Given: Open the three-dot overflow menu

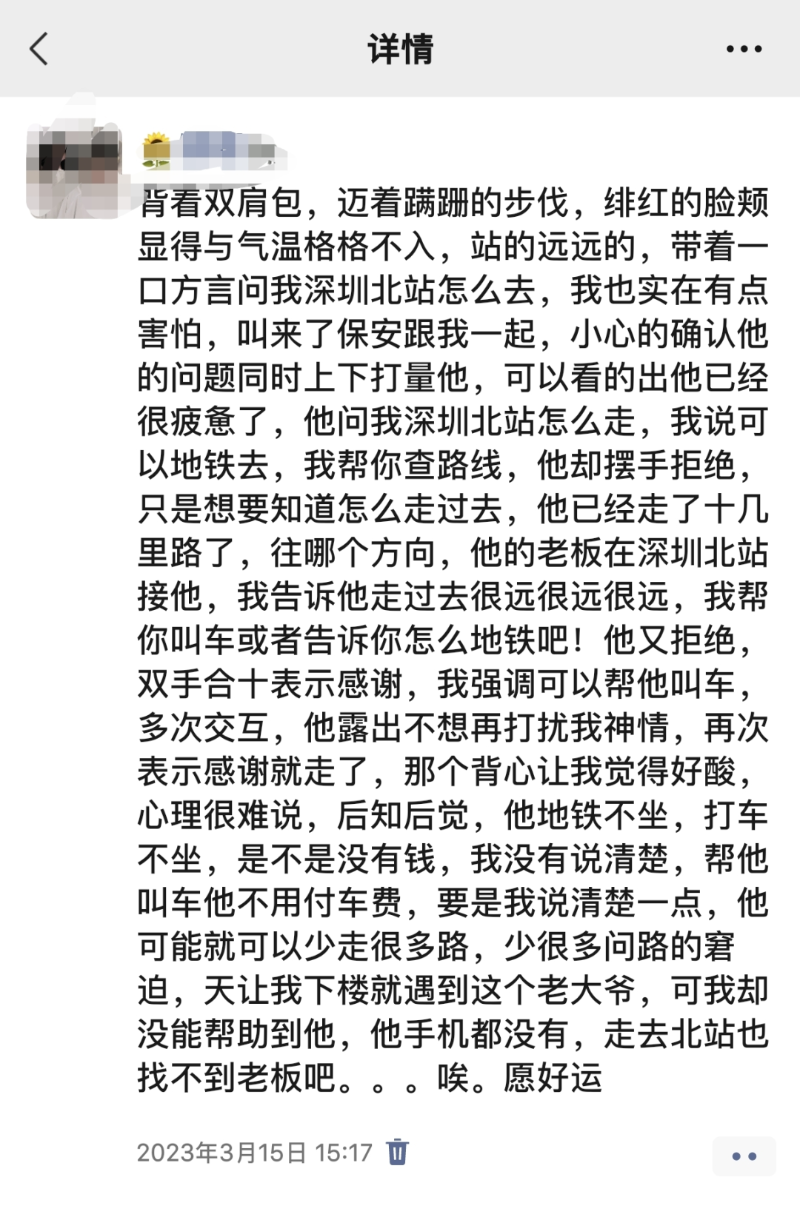Looking at the screenshot, I should (743, 48).
